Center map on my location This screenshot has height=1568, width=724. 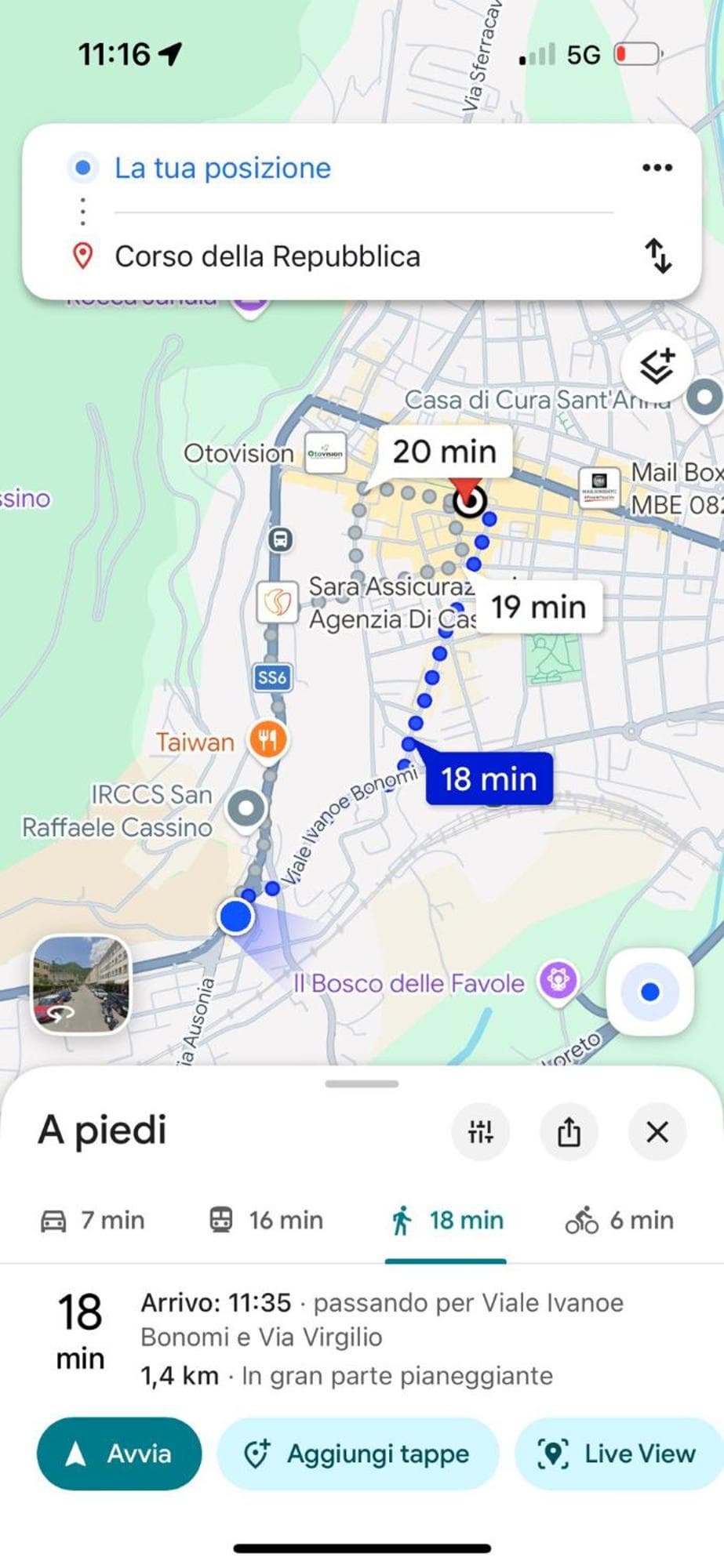point(649,992)
